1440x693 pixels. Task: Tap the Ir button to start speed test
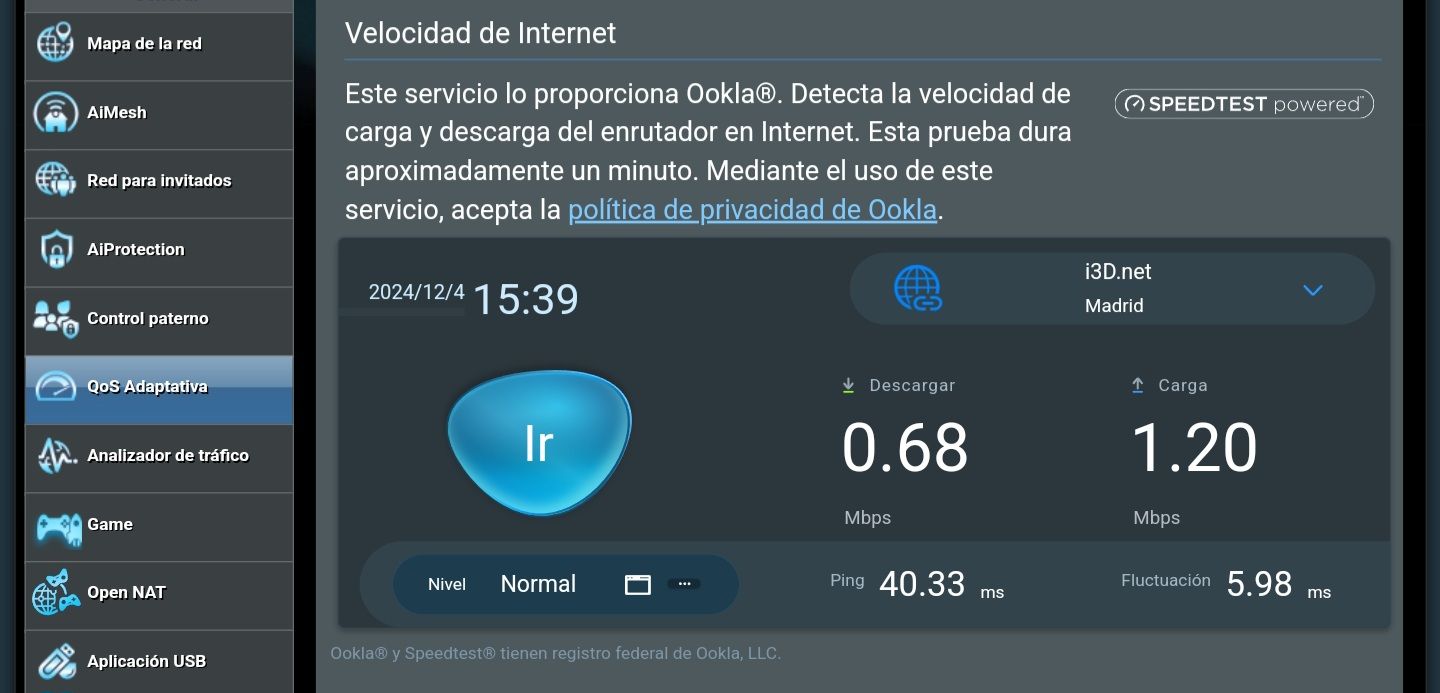coord(539,445)
